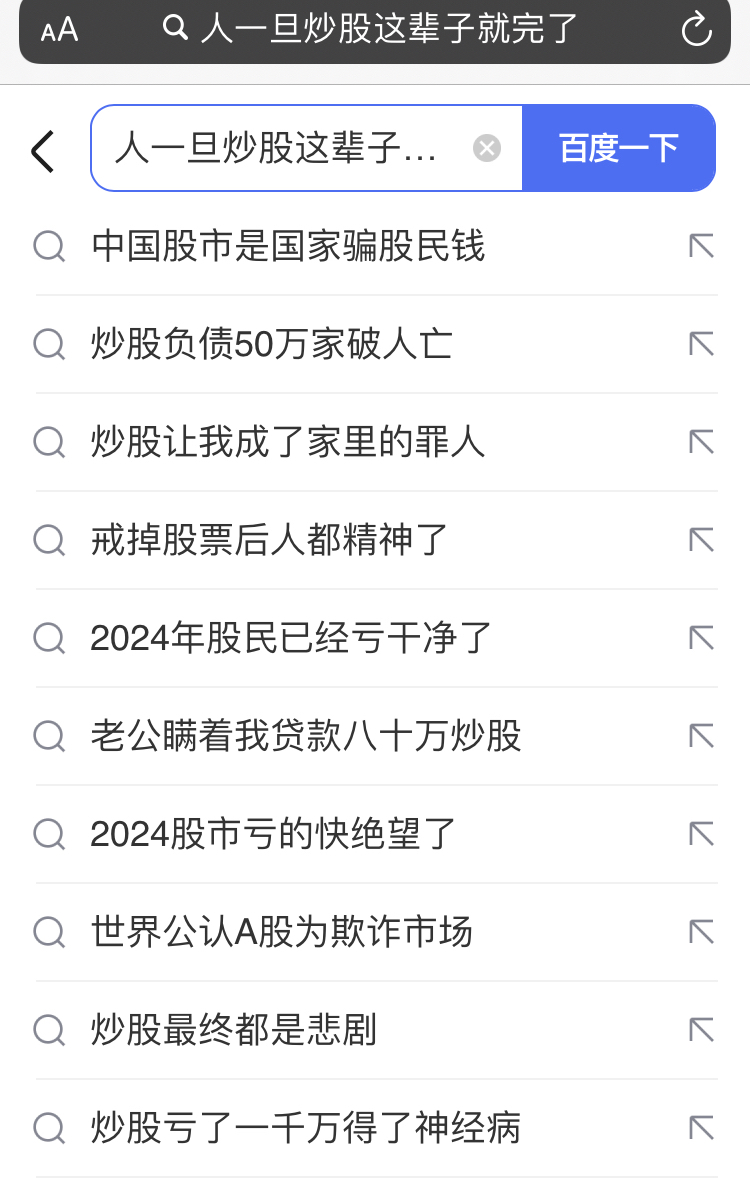Screen dimensions: 750x1179
Task: Clear the search box text
Action: (487, 149)
